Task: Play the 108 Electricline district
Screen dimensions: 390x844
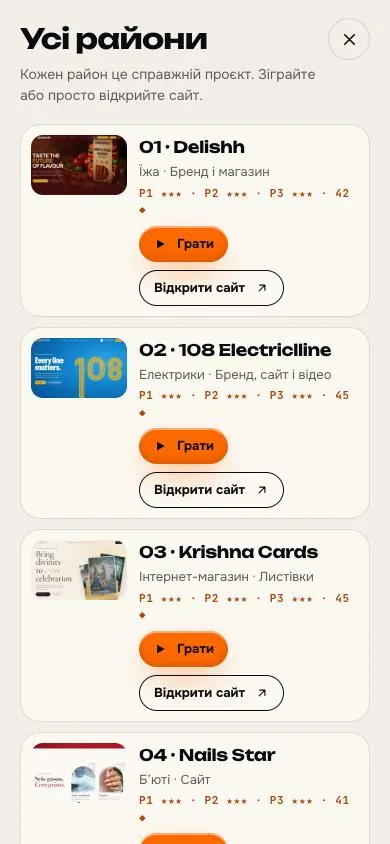Action: click(183, 446)
